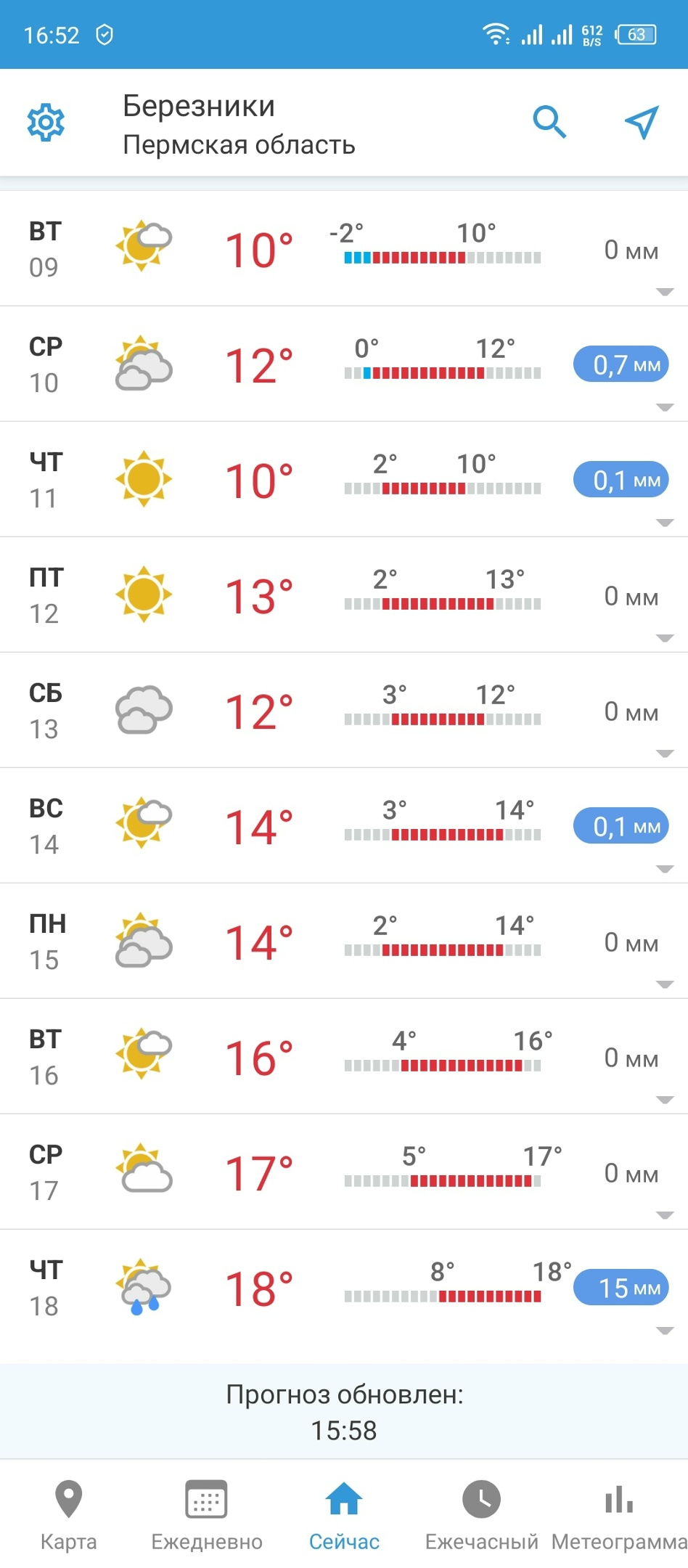Viewport: 688px width, 1568px height.
Task: Open the Ежедневно tab
Action: (x=206, y=1514)
